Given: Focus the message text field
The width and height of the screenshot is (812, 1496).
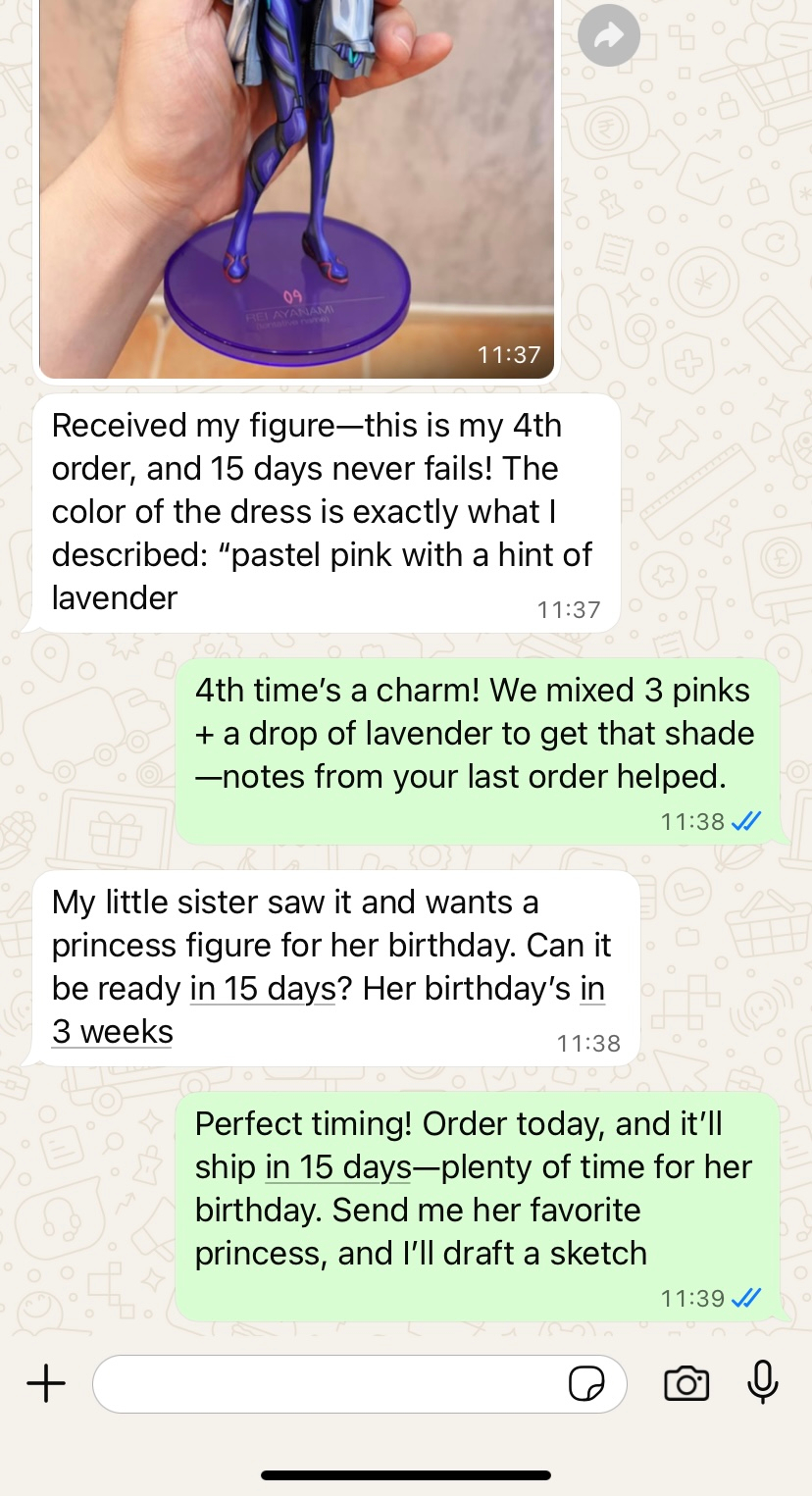Looking at the screenshot, I should [324, 1384].
